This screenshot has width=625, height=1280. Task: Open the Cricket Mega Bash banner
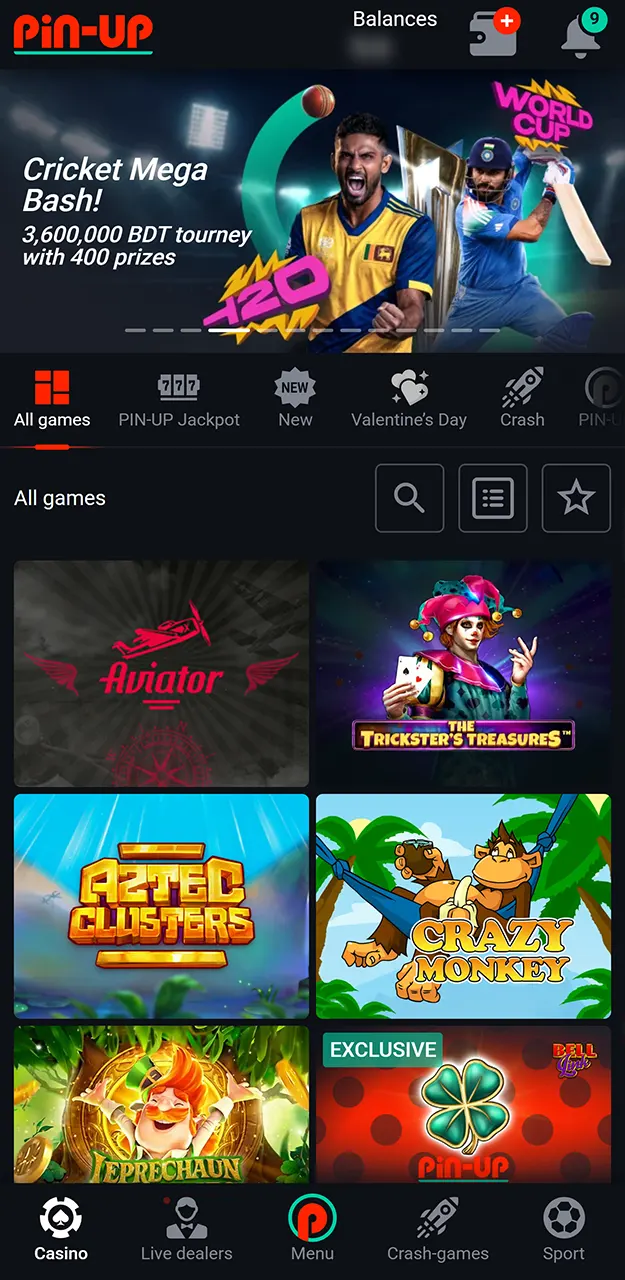tap(312, 211)
